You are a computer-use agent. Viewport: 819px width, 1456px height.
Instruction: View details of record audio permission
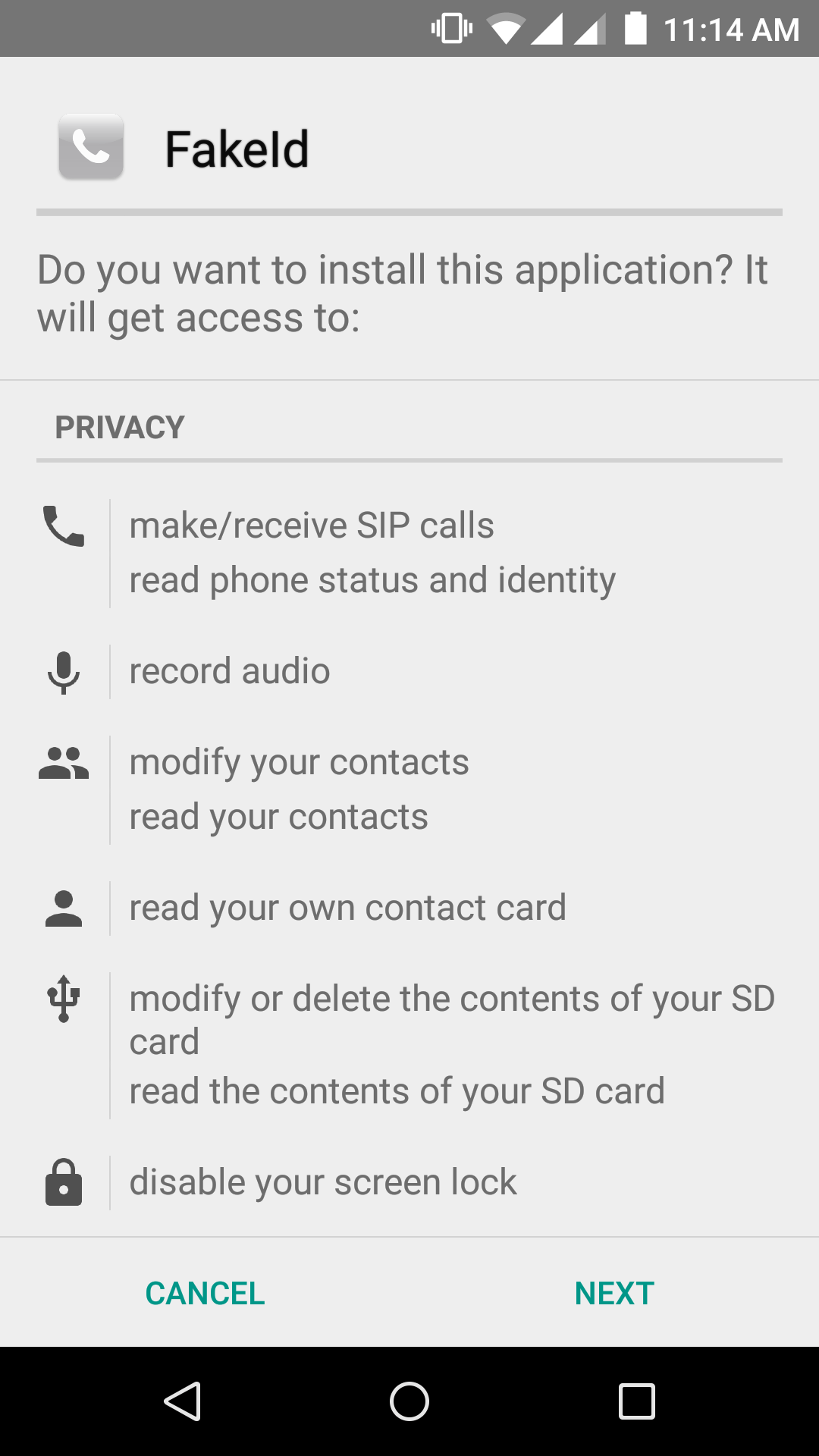coord(230,671)
